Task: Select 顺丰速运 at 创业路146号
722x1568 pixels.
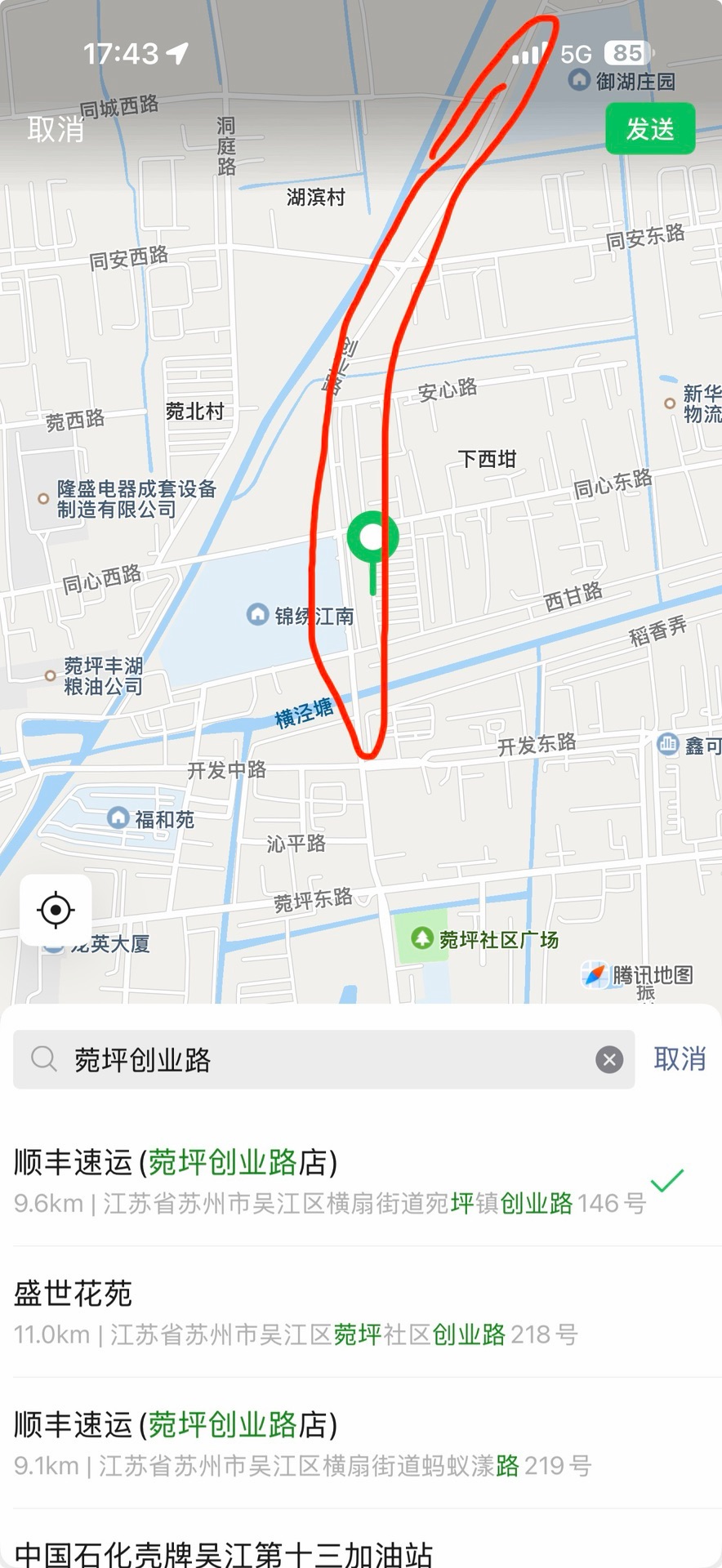Action: (x=361, y=1181)
